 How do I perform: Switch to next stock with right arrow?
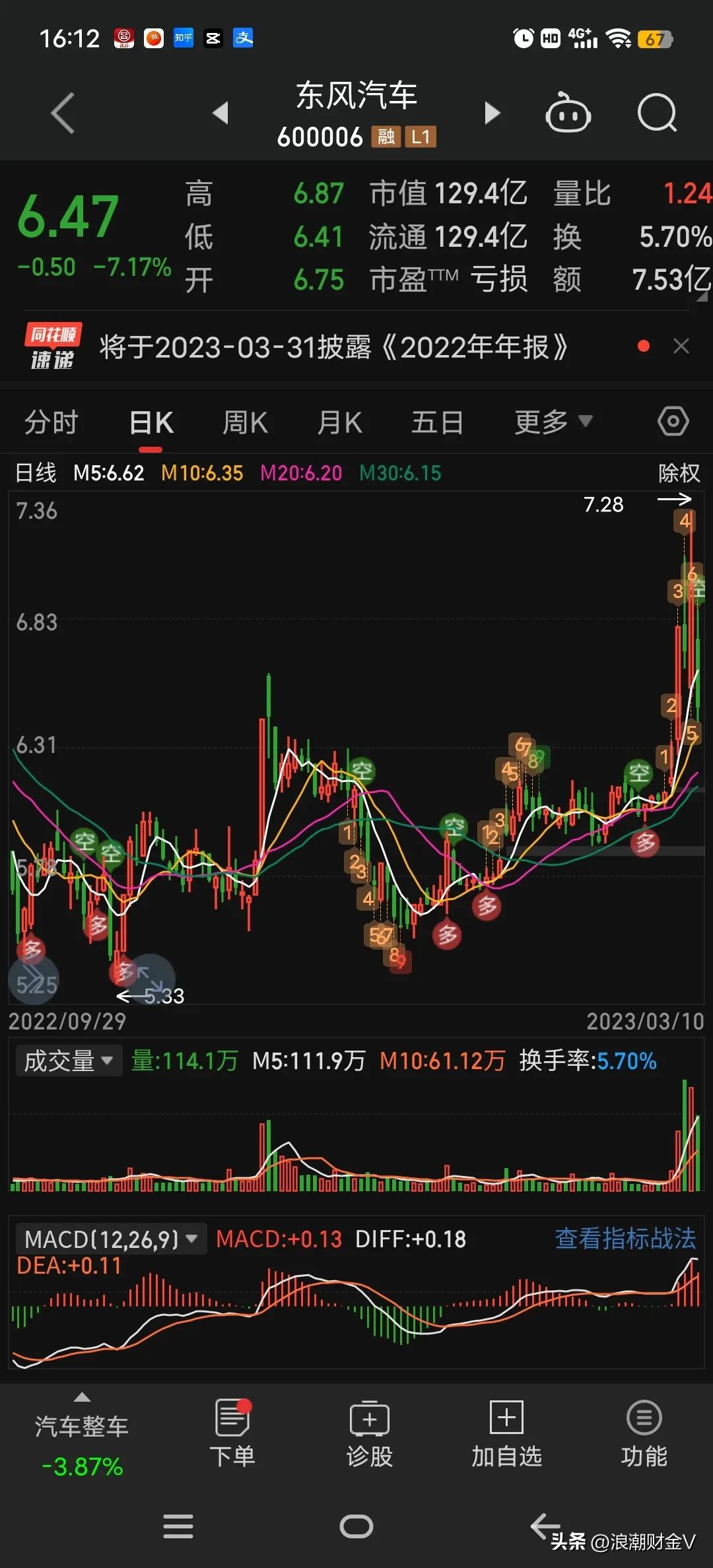click(492, 114)
